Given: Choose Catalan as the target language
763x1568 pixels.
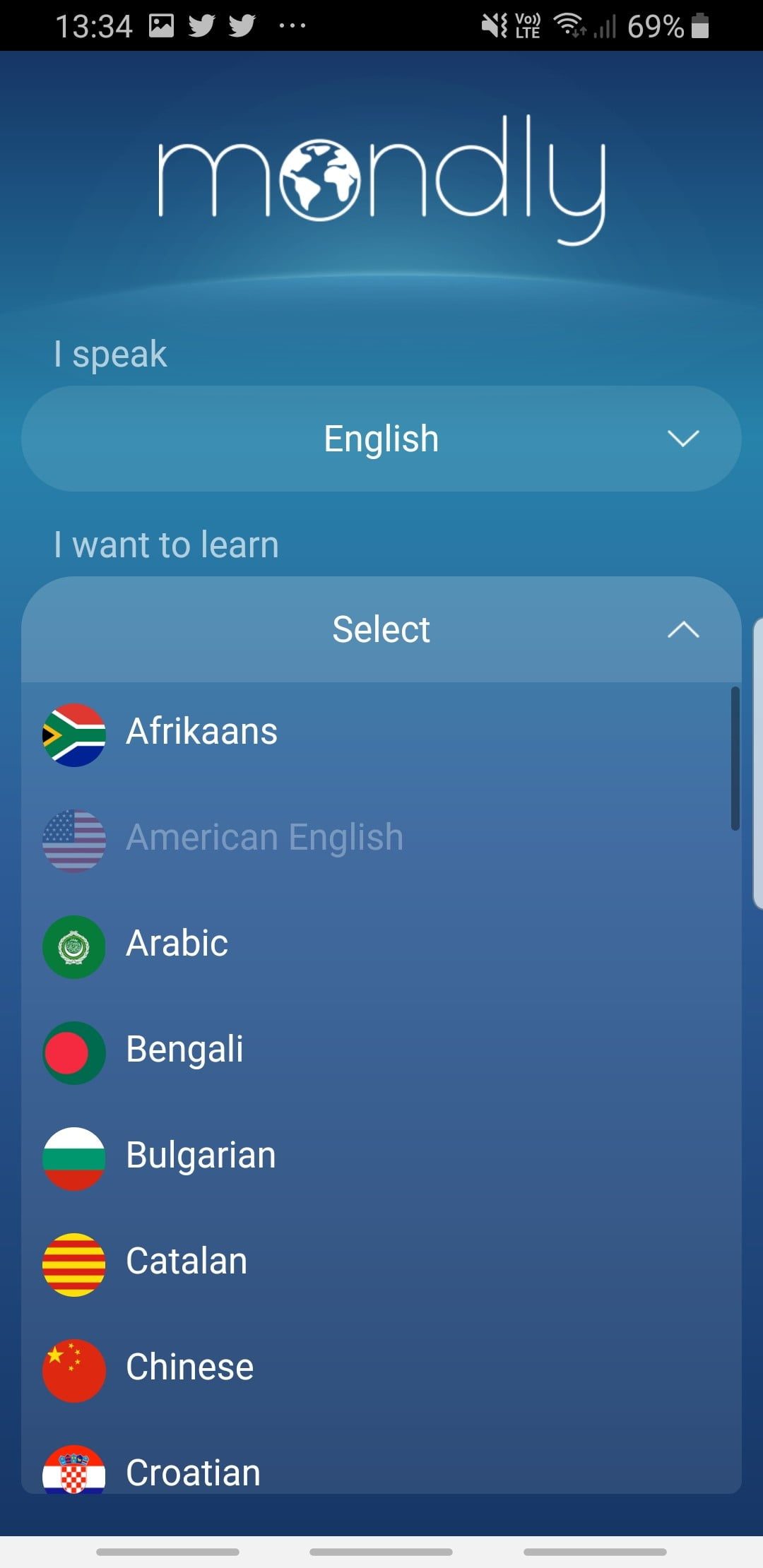Looking at the screenshot, I should point(187,1261).
